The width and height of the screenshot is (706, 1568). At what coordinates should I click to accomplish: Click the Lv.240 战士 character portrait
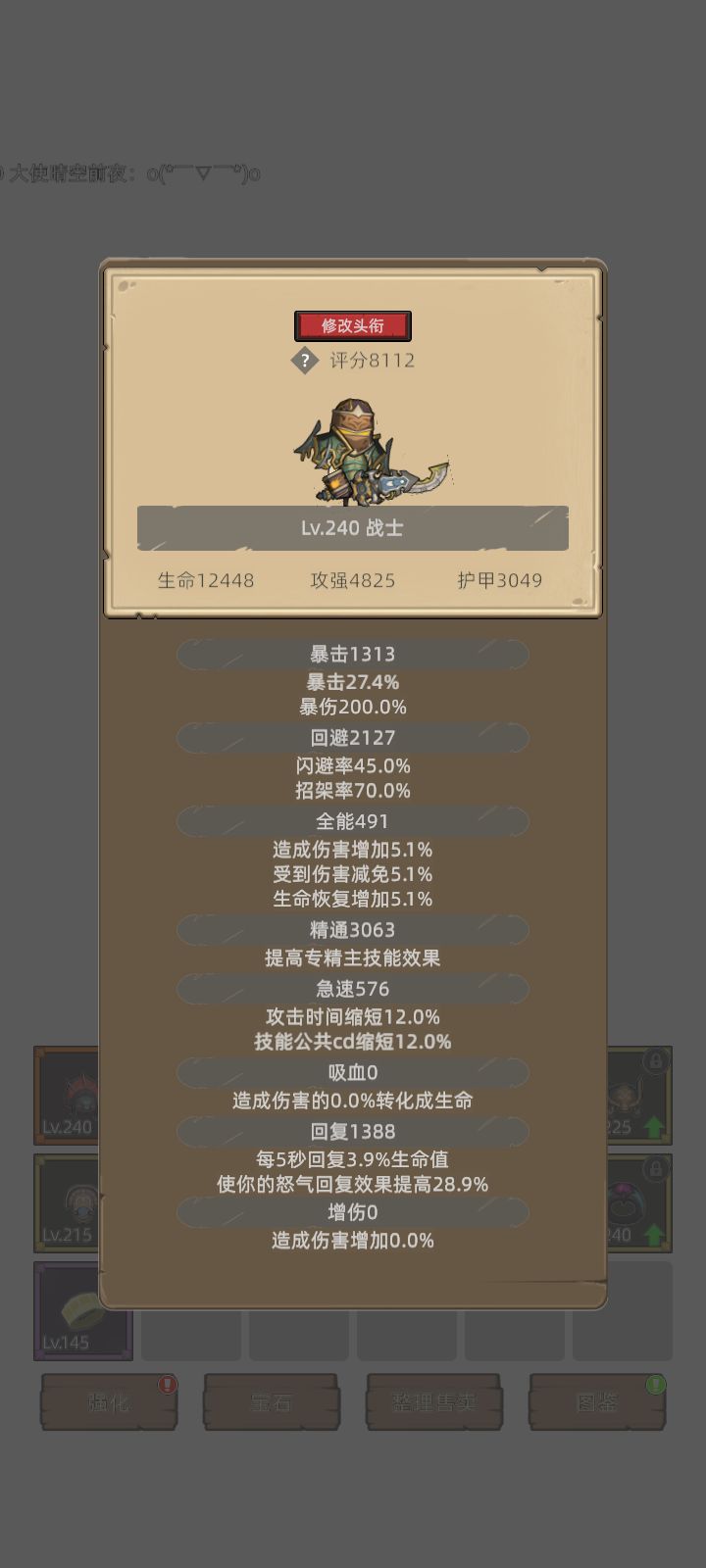coord(353,451)
